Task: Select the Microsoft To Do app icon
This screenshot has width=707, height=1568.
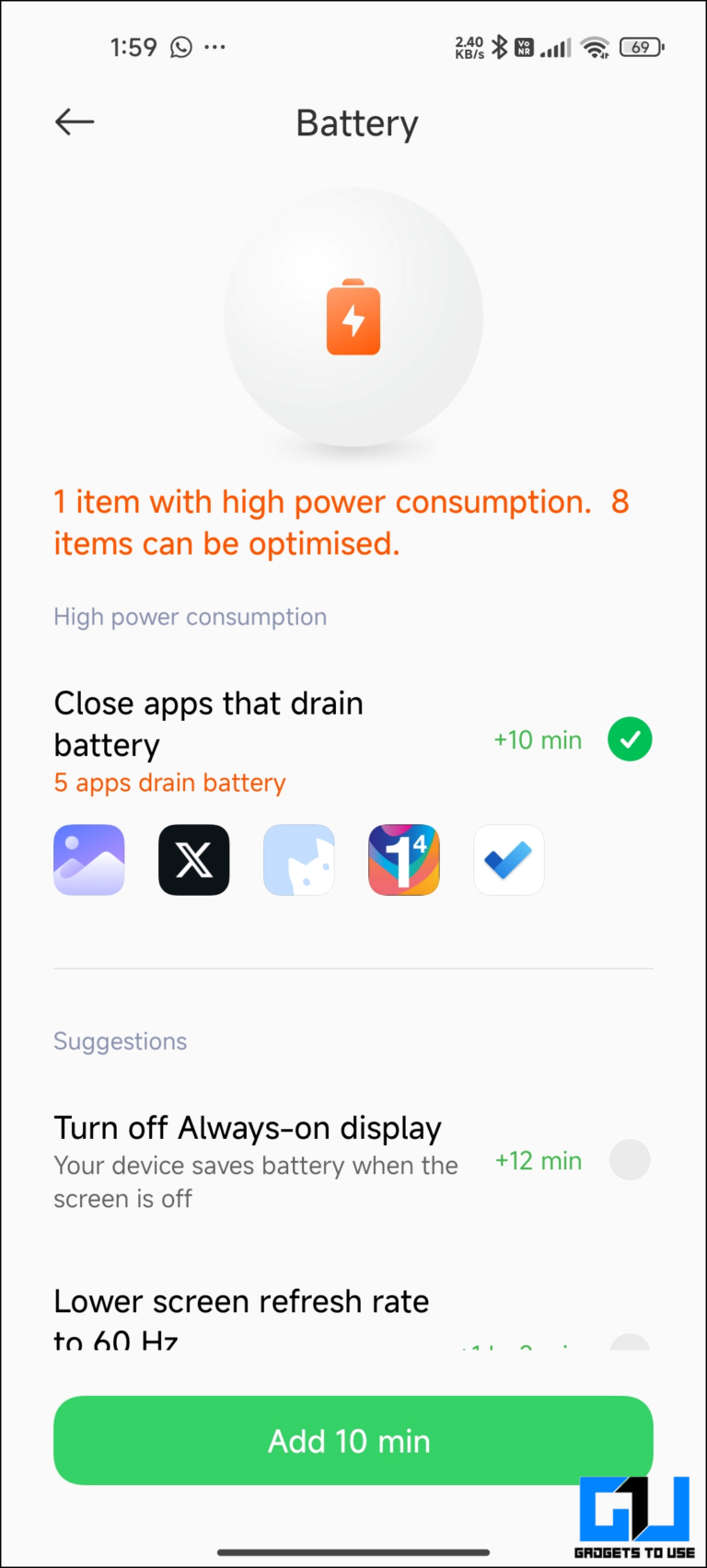Action: pyautogui.click(x=508, y=859)
